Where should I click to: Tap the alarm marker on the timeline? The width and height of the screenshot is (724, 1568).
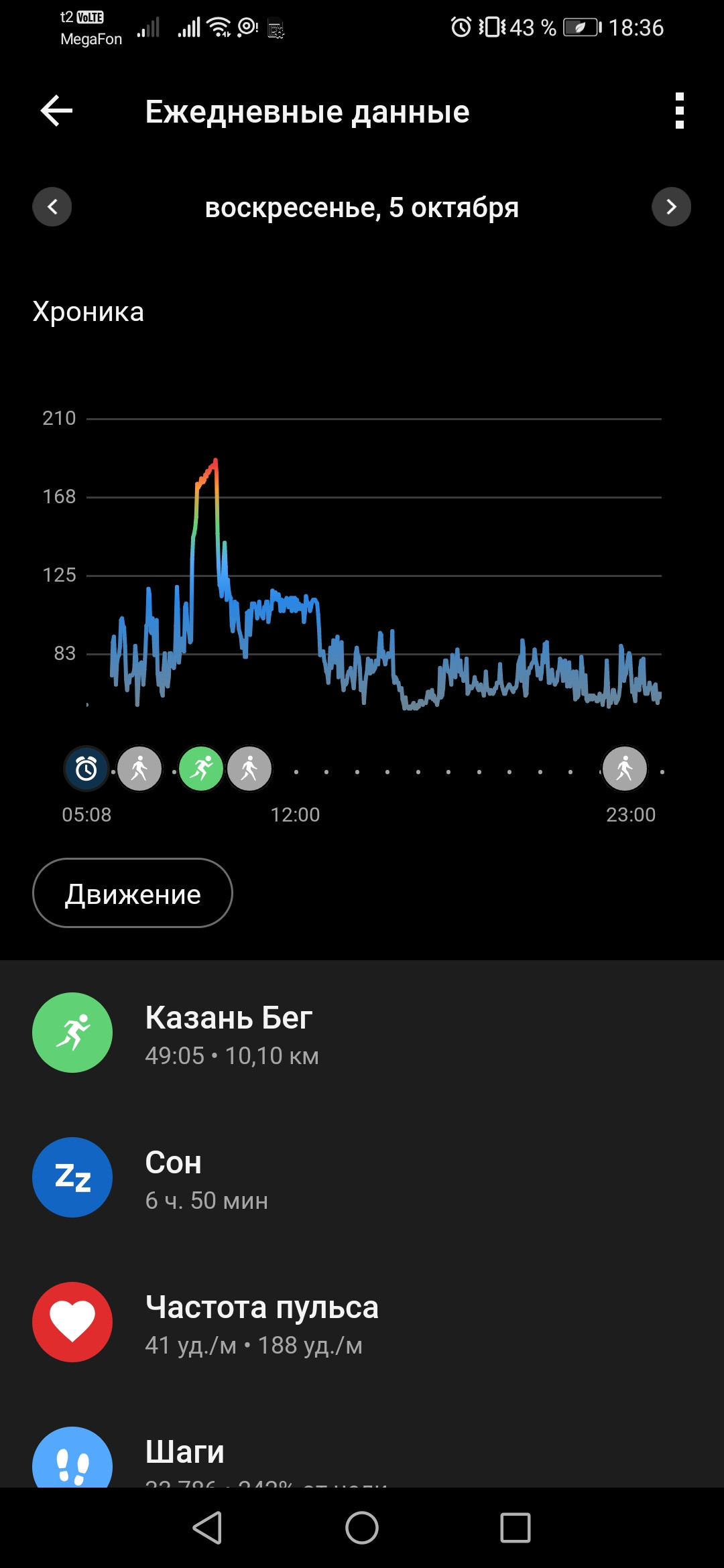[x=86, y=769]
